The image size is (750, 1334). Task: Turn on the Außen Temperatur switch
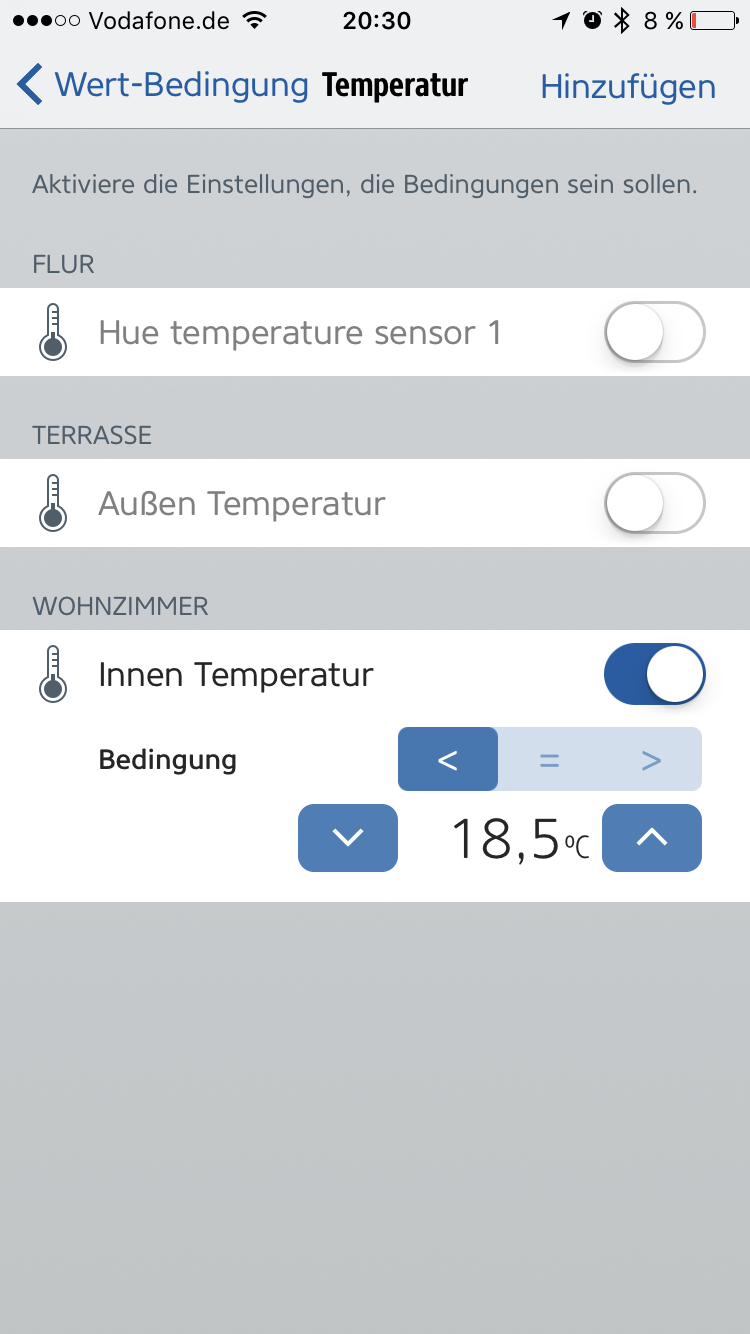[654, 503]
